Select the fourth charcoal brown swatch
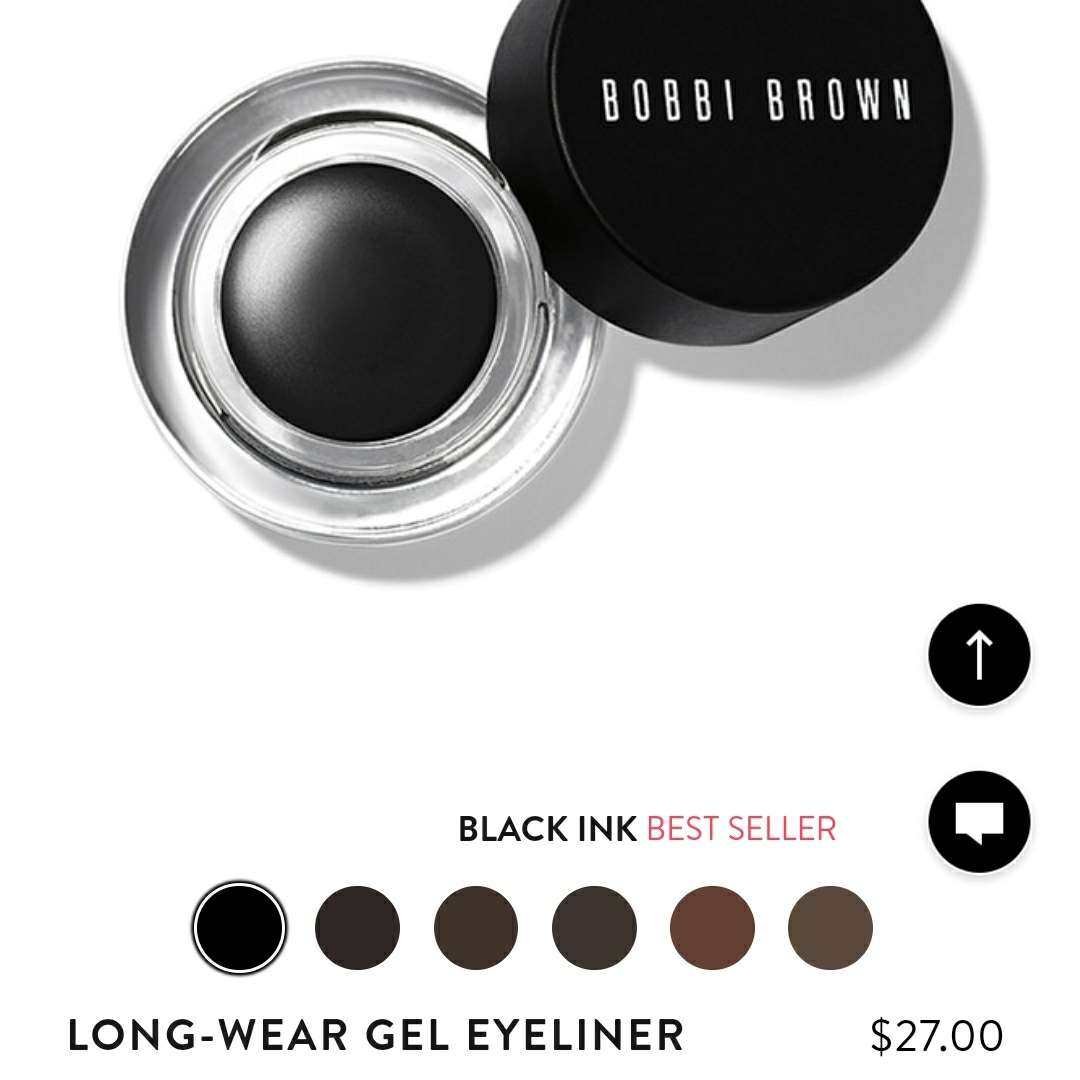 pyautogui.click(x=594, y=928)
